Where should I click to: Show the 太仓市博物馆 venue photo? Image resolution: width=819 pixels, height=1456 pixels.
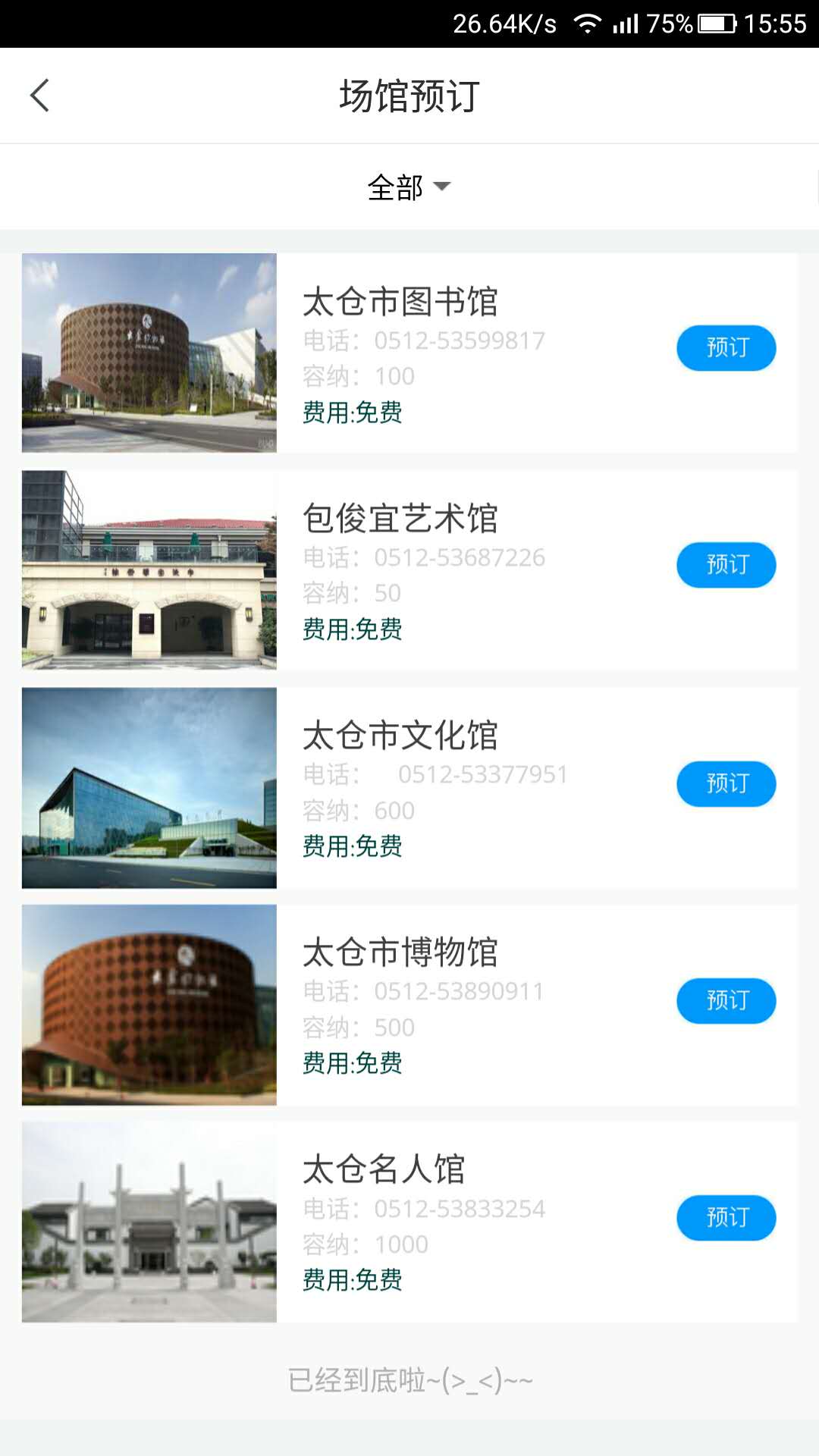[149, 1004]
